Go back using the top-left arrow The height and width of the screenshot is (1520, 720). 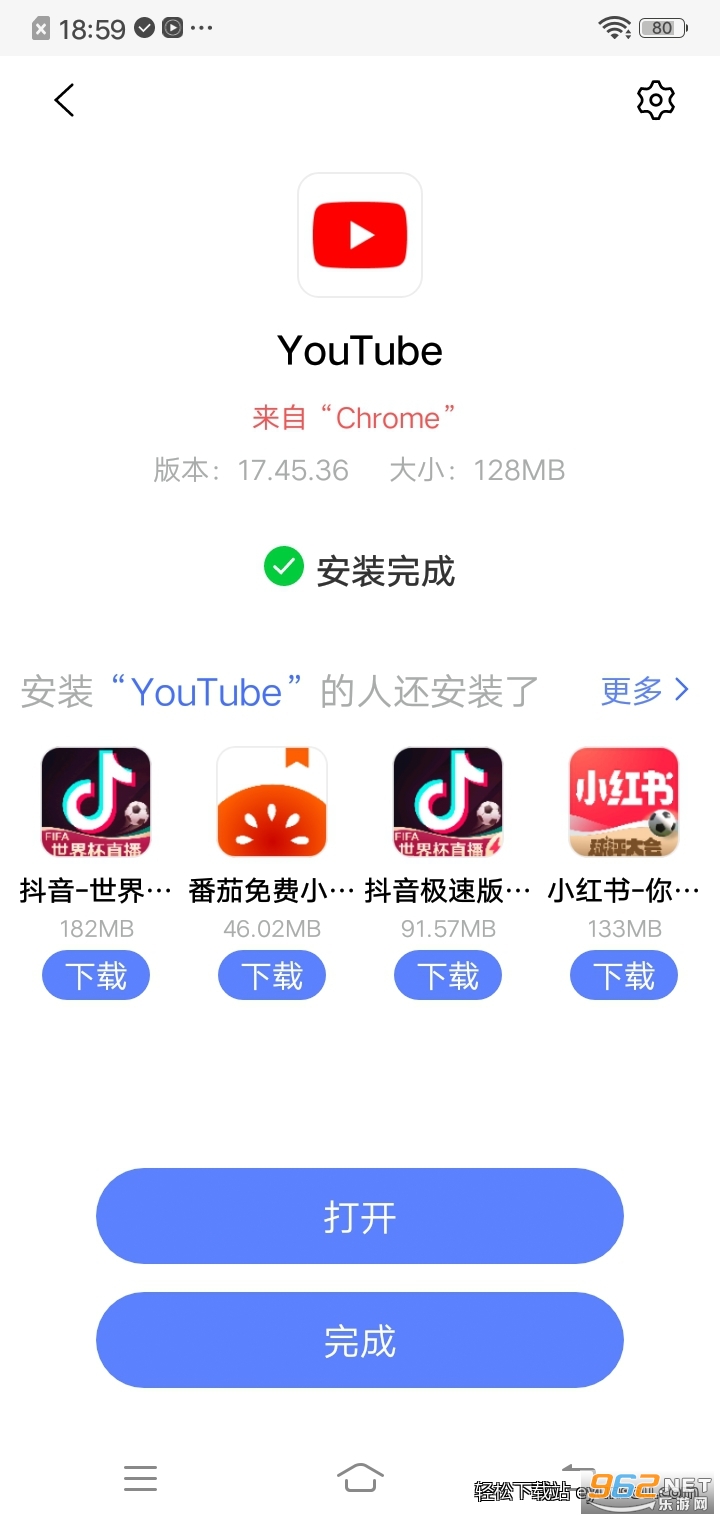(65, 100)
